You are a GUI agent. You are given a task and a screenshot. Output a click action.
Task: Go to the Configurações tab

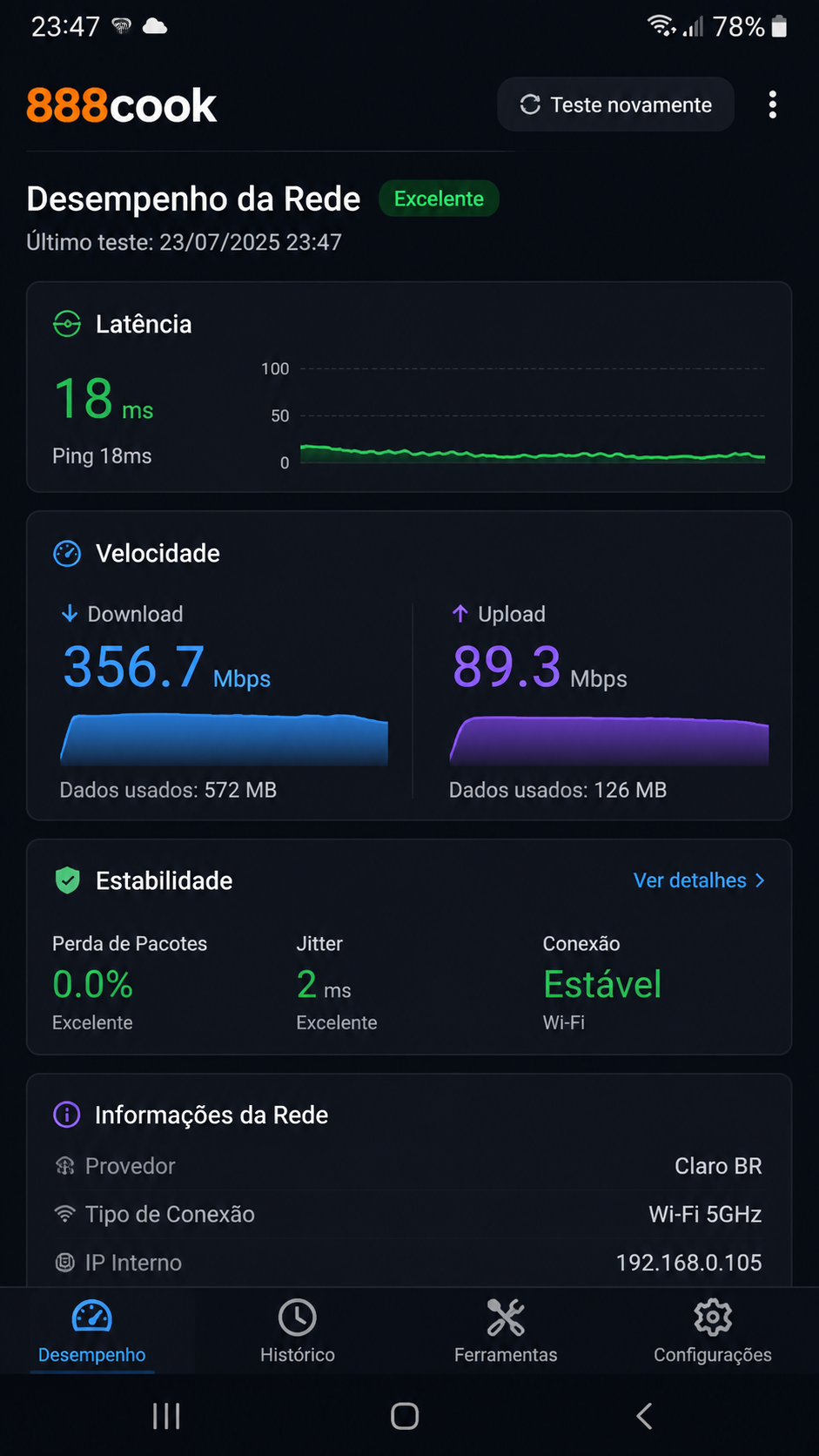713,1331
